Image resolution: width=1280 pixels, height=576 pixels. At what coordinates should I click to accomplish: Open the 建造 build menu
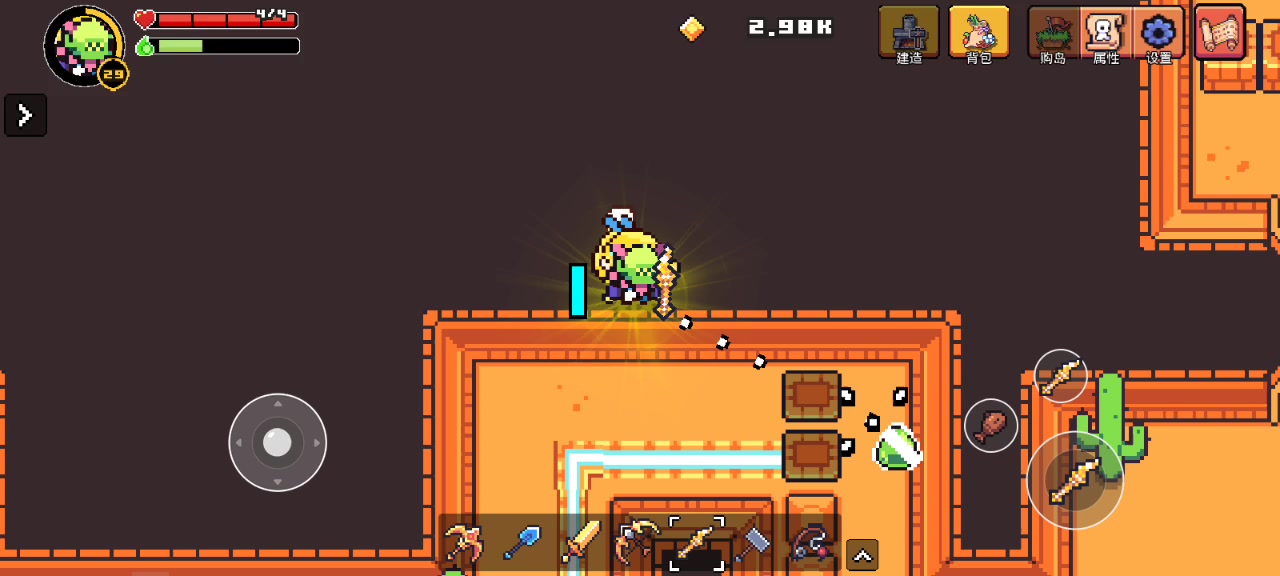click(x=908, y=34)
